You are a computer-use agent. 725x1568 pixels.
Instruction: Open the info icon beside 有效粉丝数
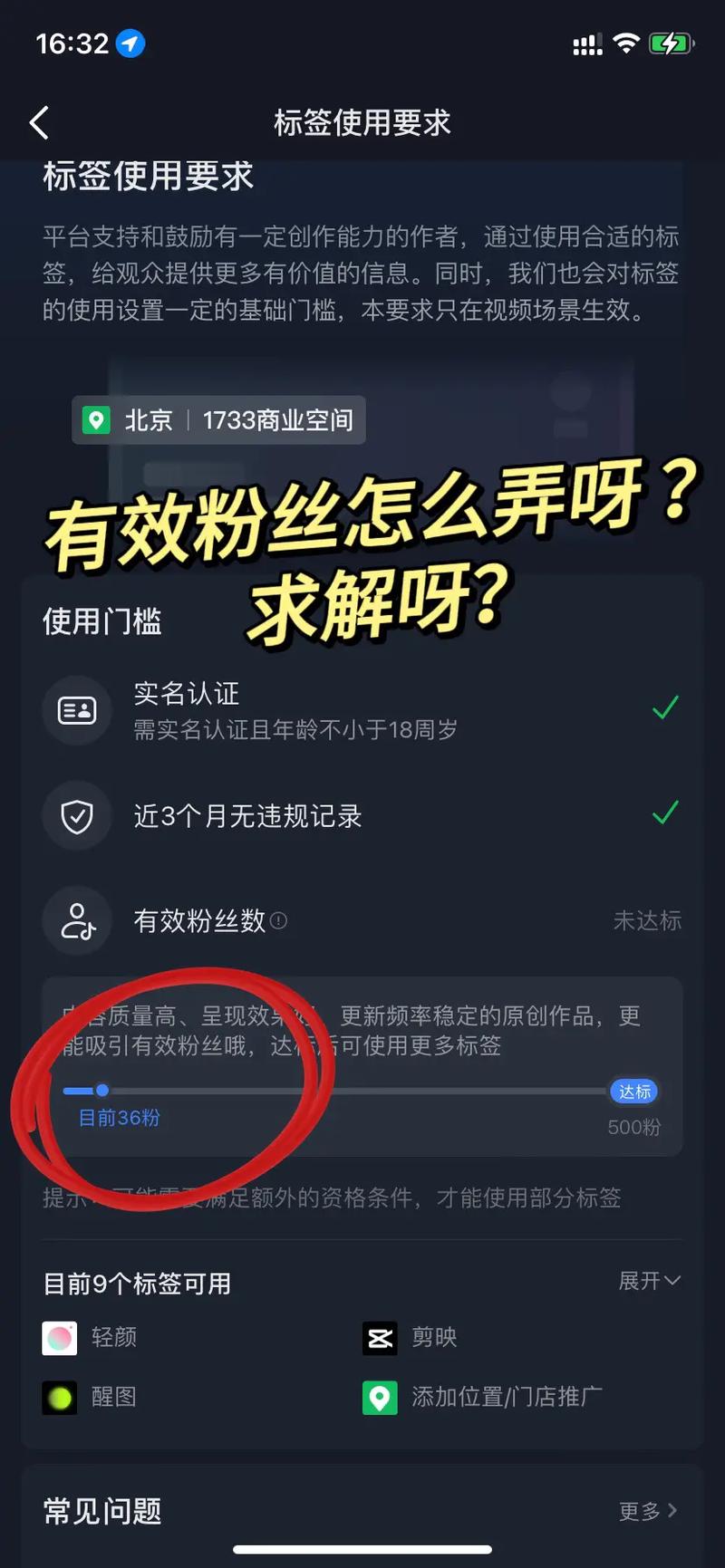click(x=279, y=920)
